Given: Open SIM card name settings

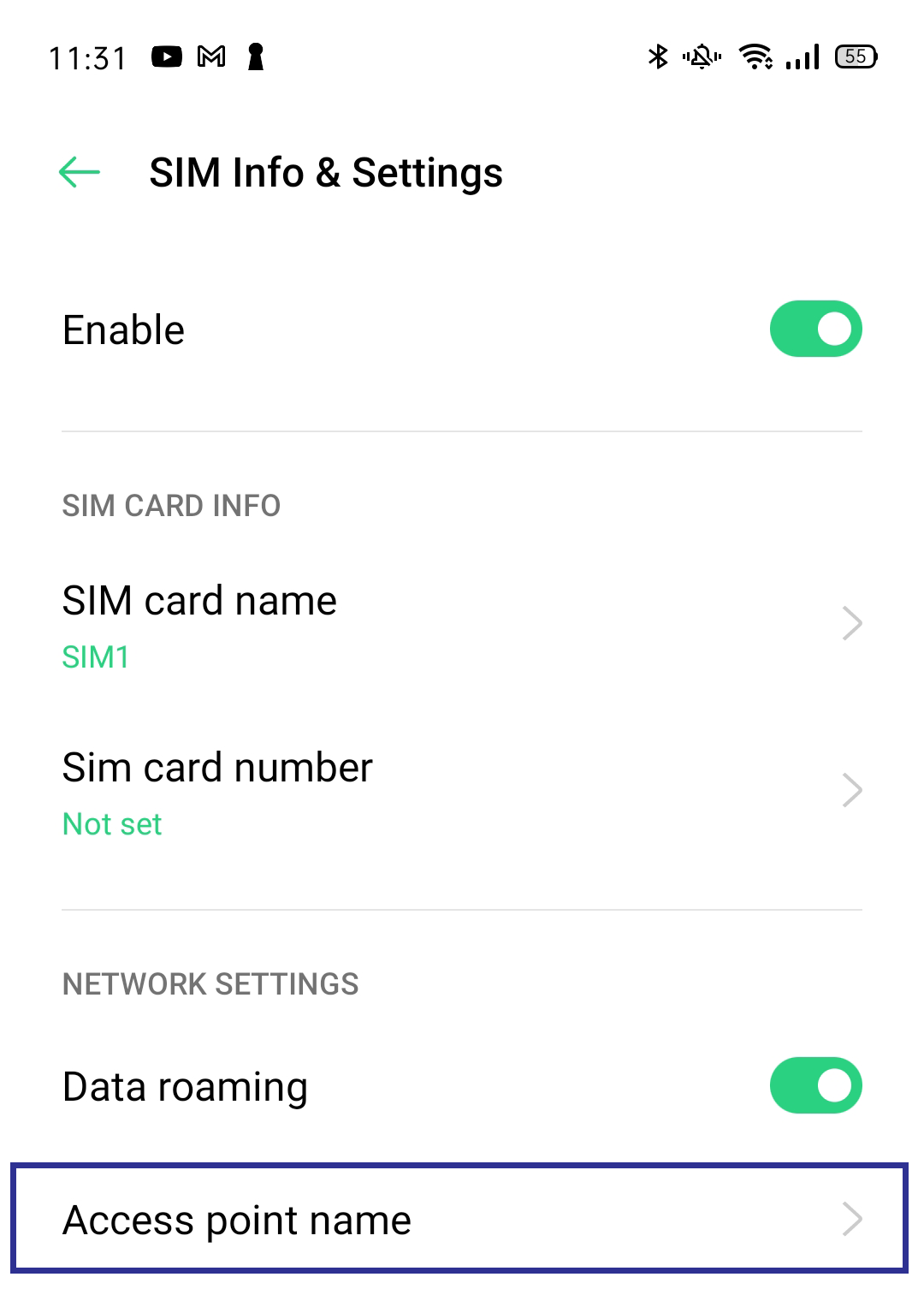Looking at the screenshot, I should 199,600.
